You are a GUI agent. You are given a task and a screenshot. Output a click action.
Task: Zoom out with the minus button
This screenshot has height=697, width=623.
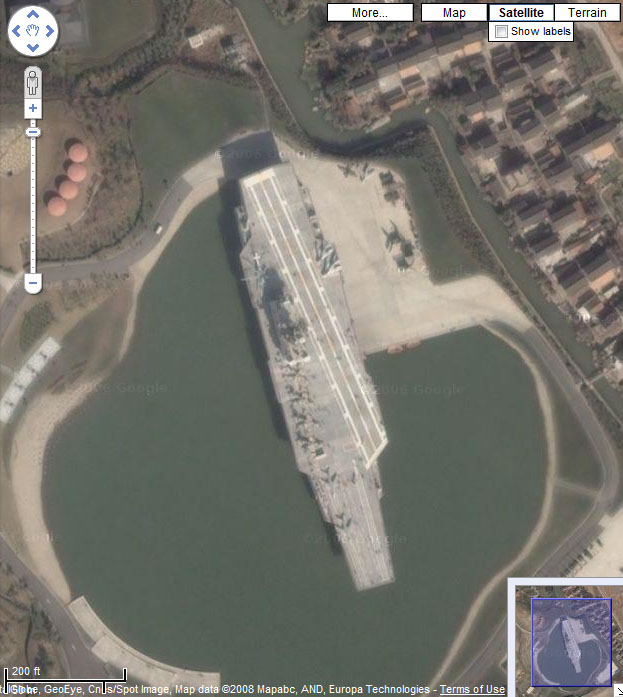coord(33,284)
